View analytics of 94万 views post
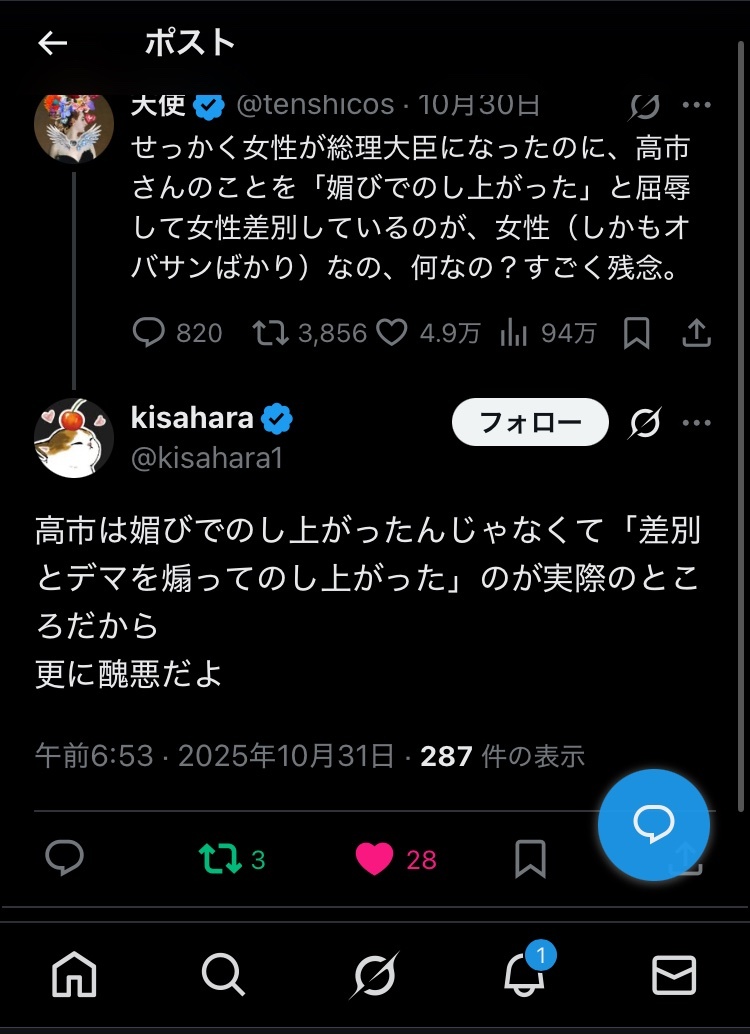 coord(513,333)
